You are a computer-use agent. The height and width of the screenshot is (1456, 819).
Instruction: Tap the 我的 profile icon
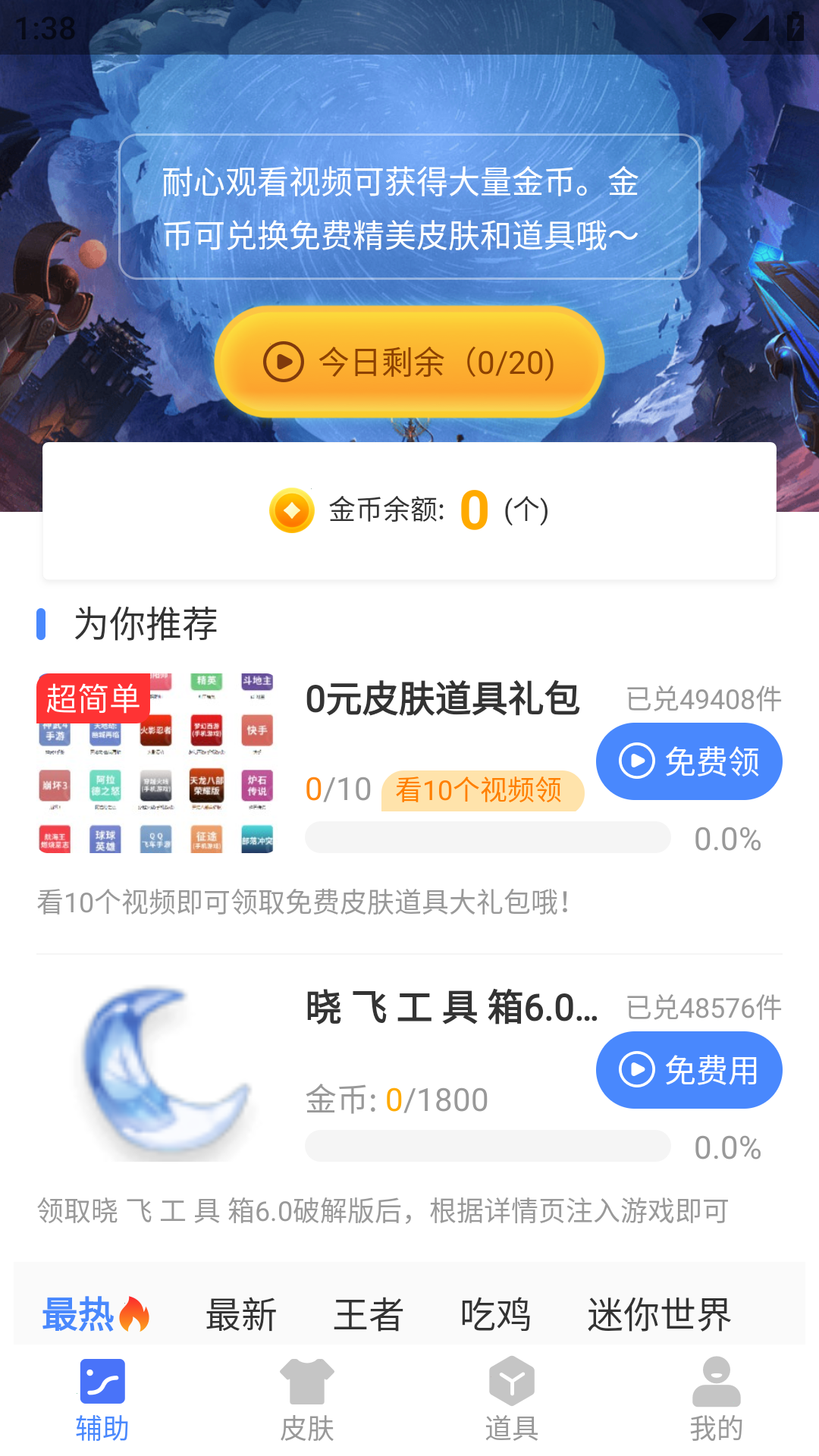pos(717,1382)
